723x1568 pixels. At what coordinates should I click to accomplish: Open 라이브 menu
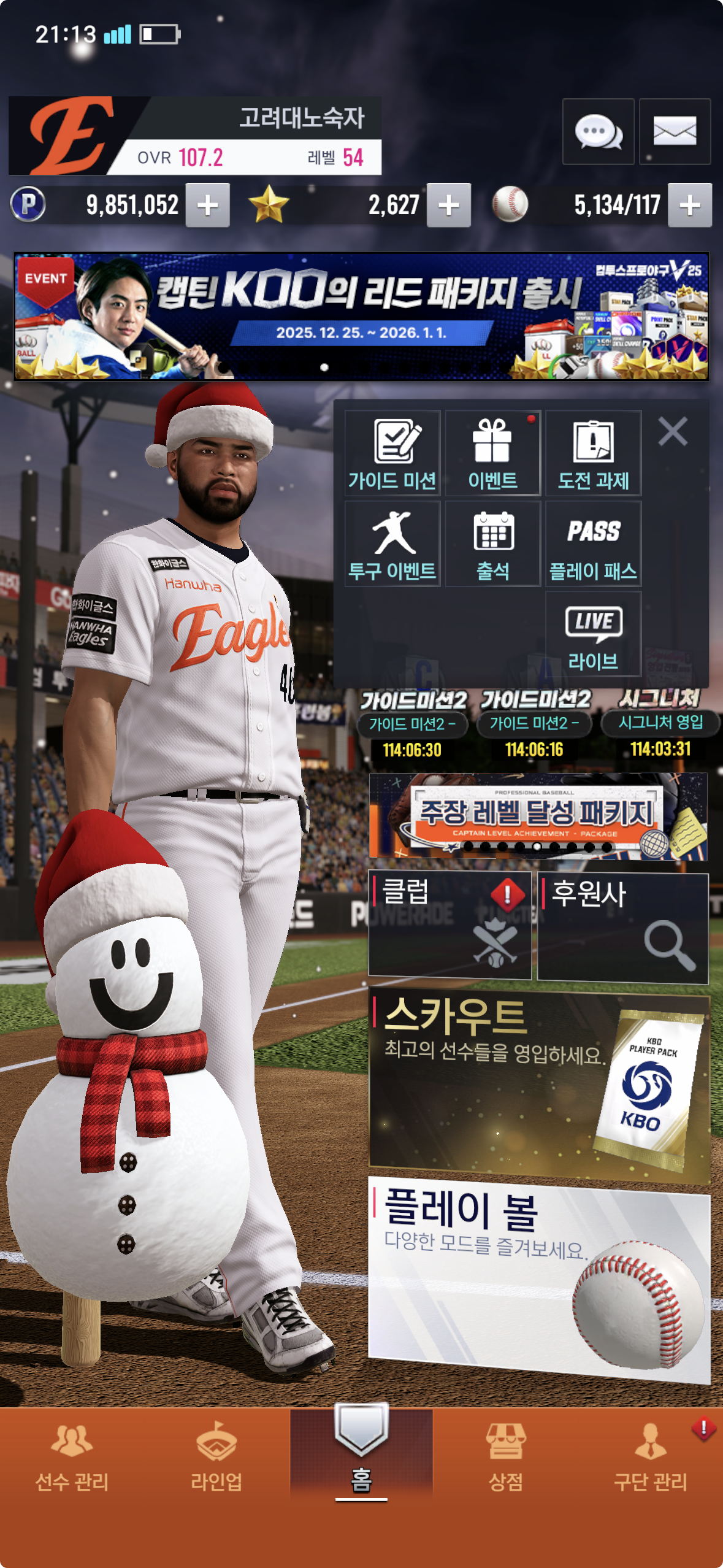593,634
